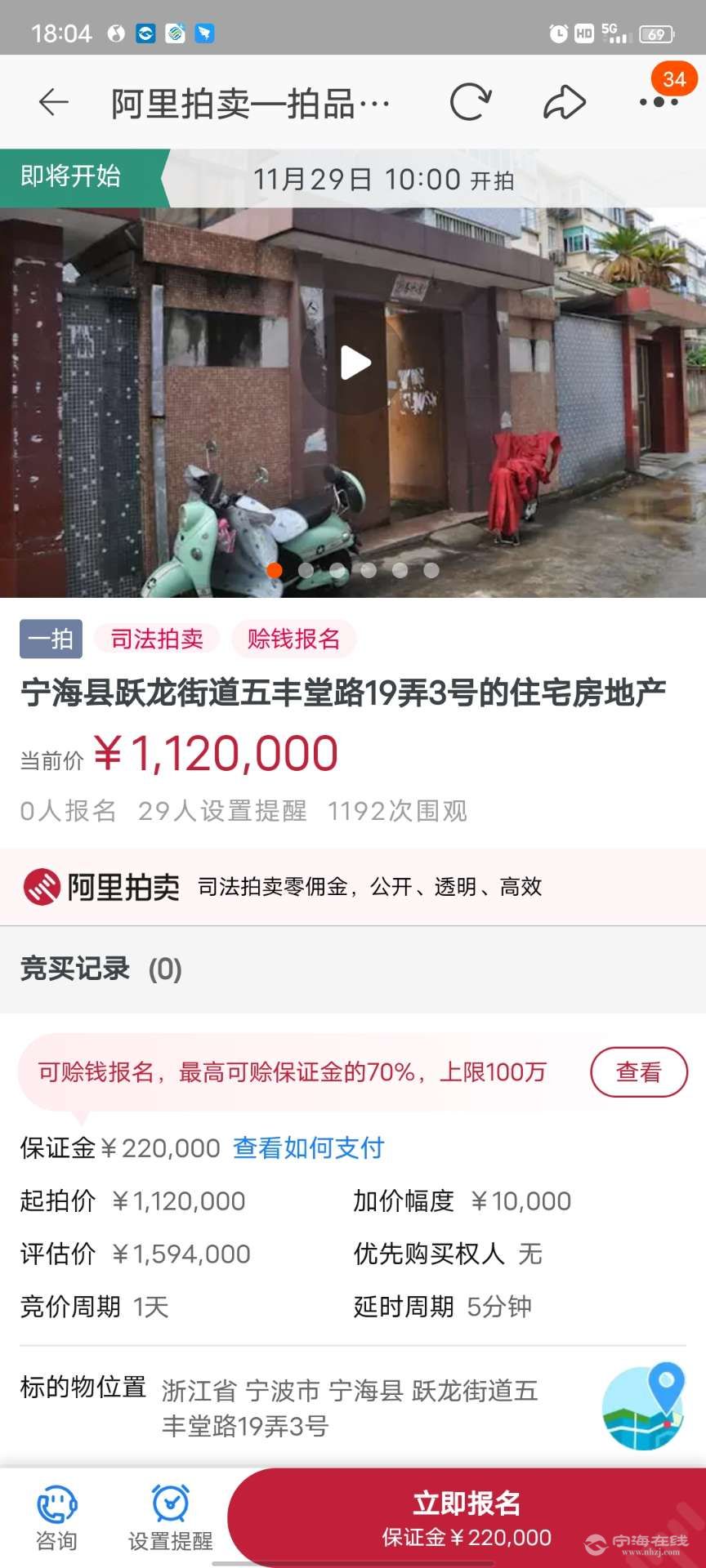Viewport: 706px width, 1568px height.
Task: Tap 立即报名 to register now
Action: tap(466, 1517)
